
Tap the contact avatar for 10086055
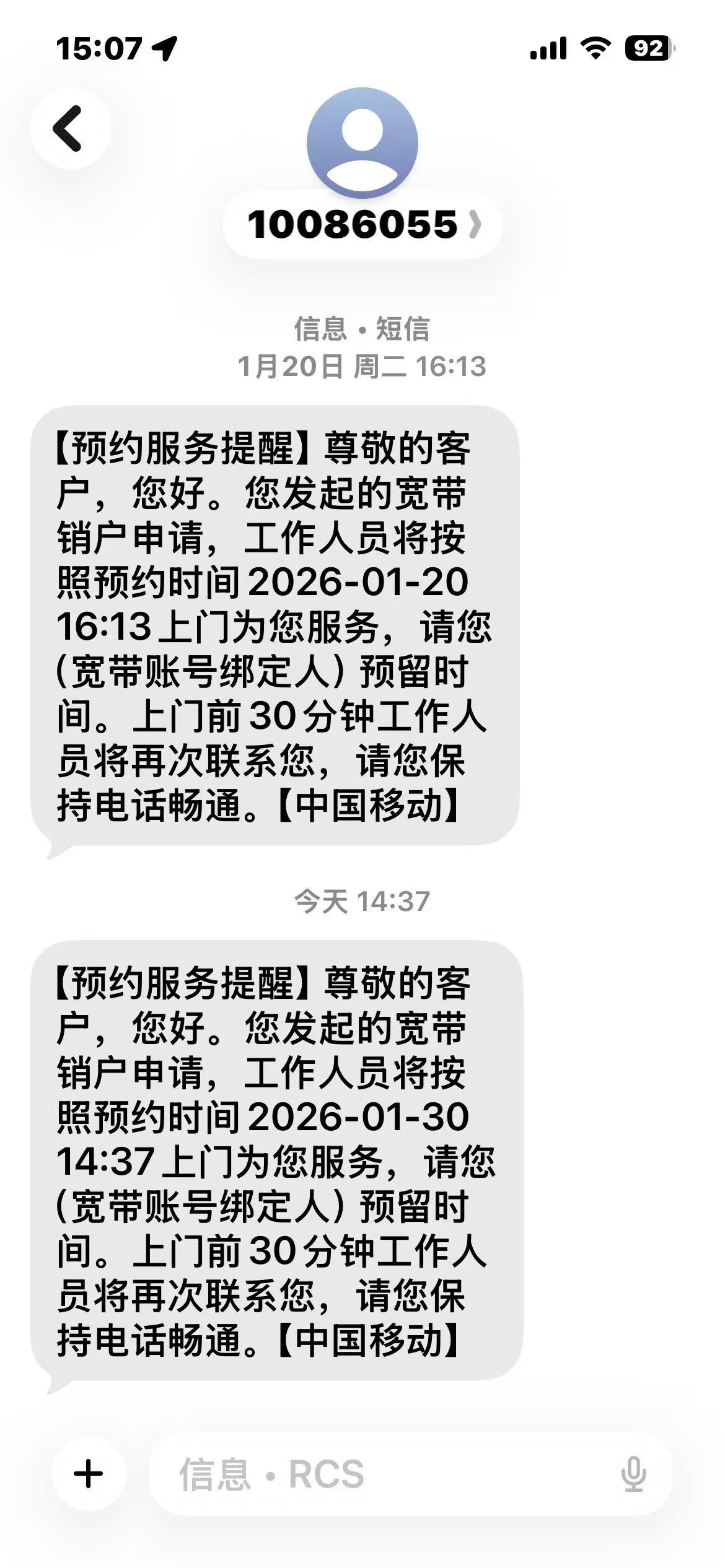click(362, 142)
